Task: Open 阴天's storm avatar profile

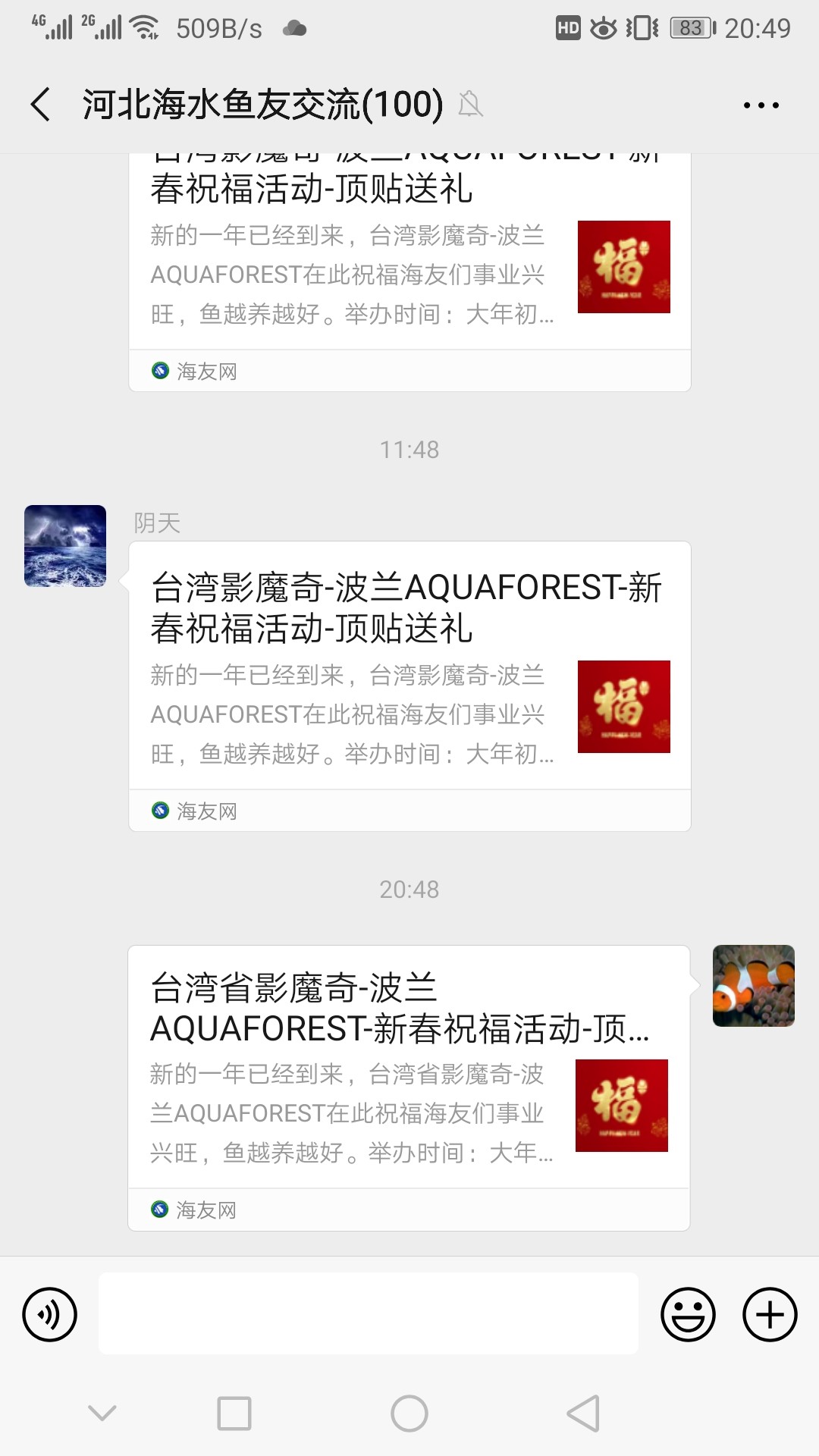Action: 65,546
